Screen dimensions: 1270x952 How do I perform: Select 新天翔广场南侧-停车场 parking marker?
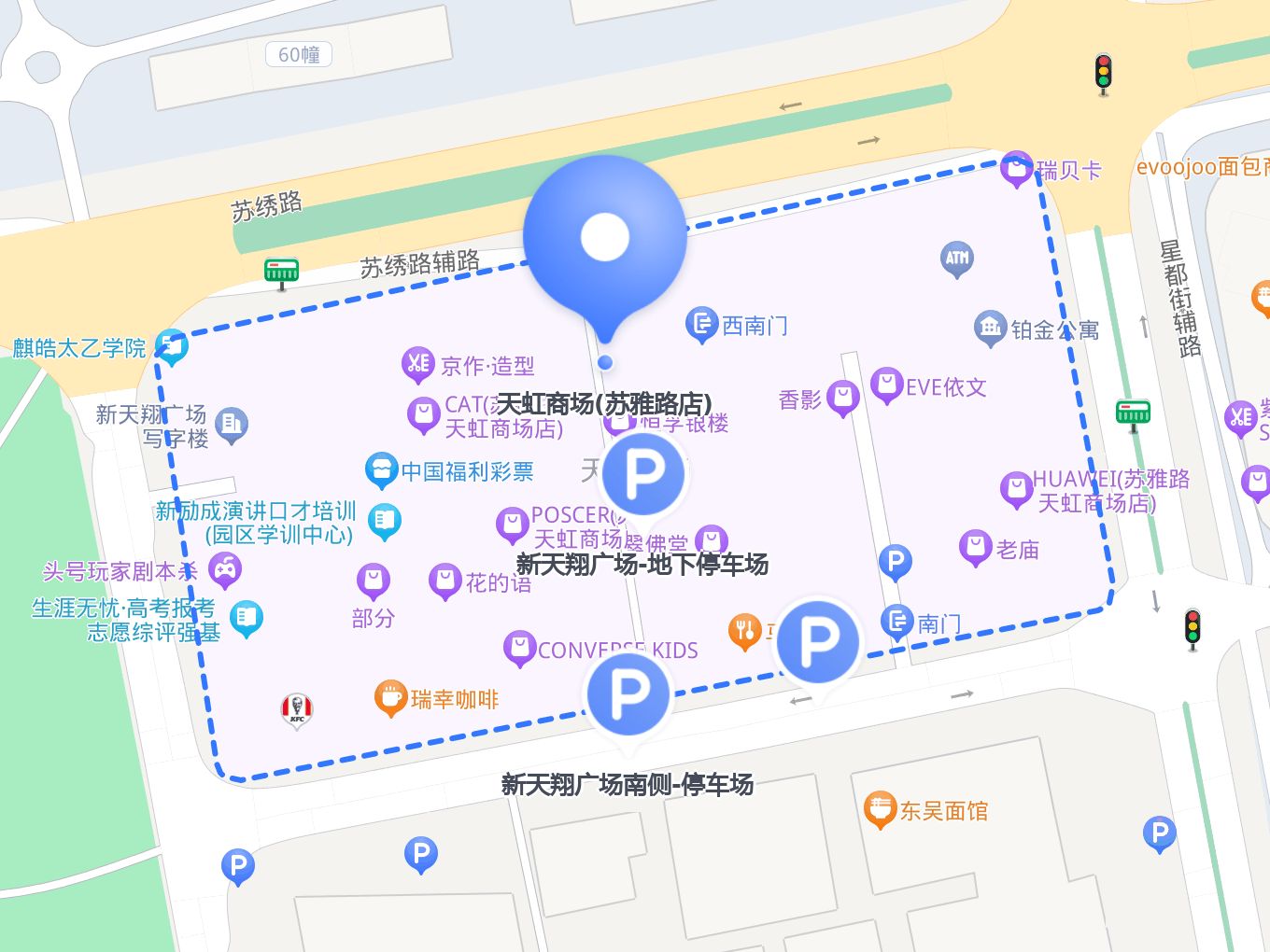click(x=628, y=694)
